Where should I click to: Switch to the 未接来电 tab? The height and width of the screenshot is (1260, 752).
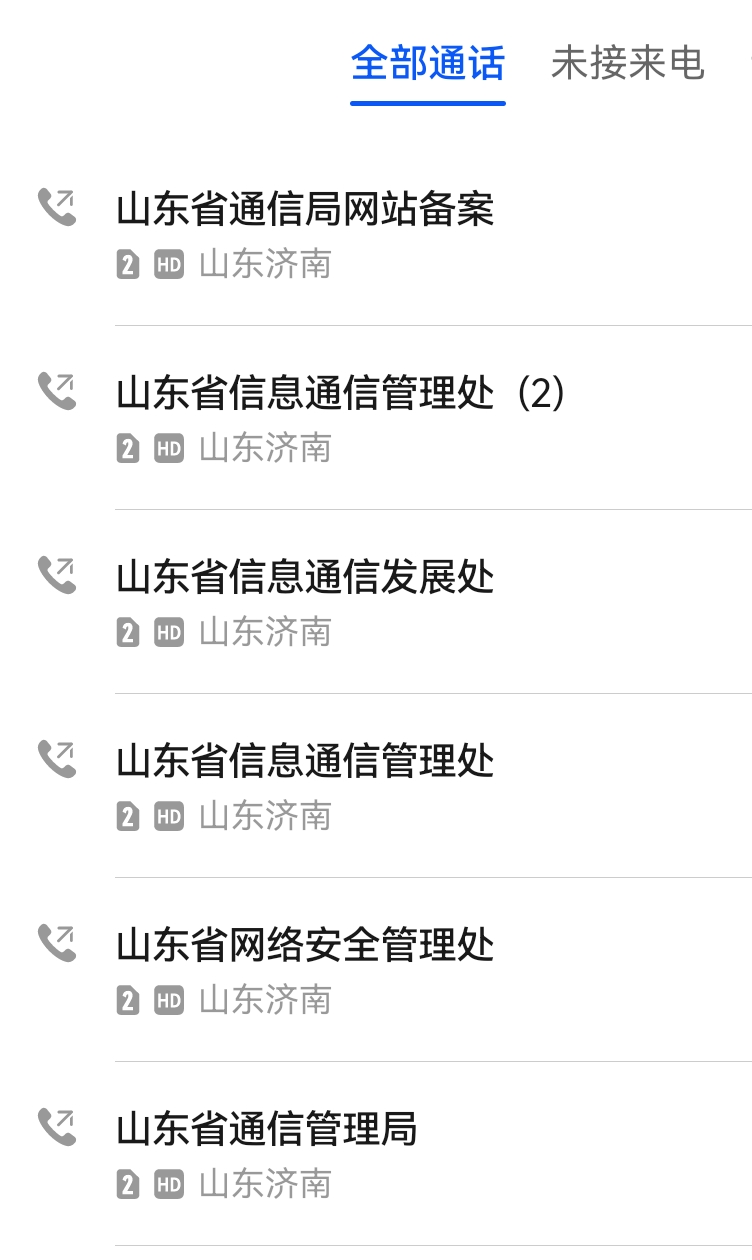[x=627, y=64]
